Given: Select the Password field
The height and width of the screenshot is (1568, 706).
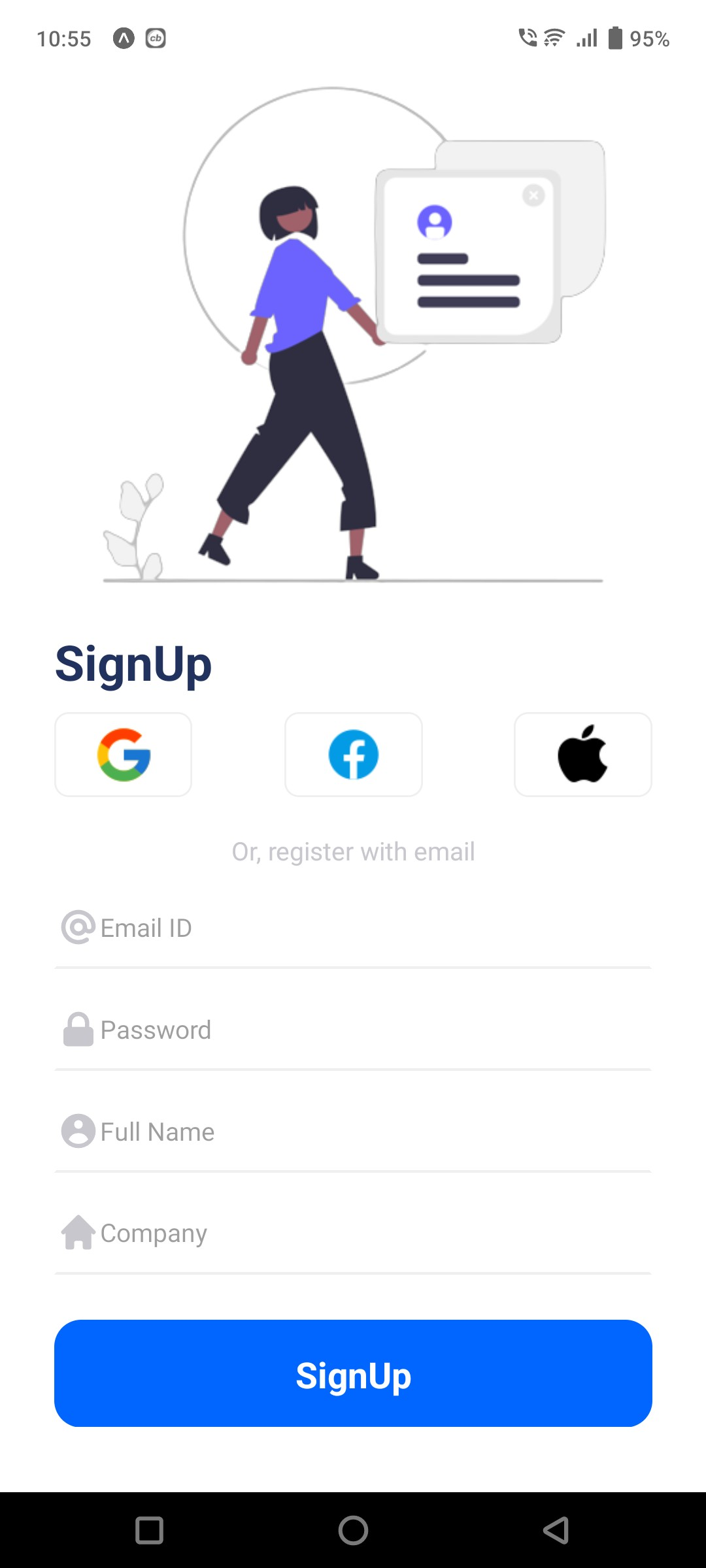Looking at the screenshot, I should tap(353, 1030).
